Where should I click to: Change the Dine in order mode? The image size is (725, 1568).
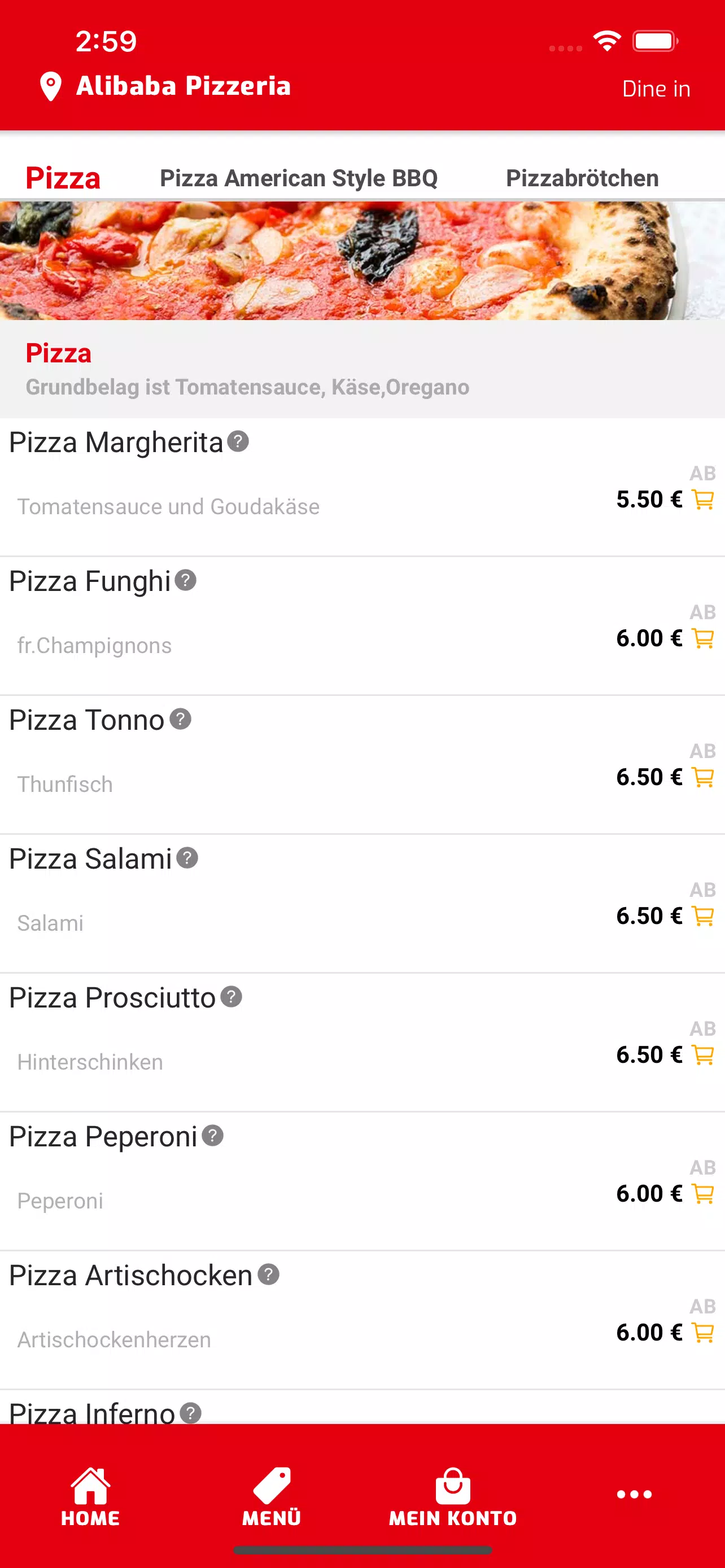point(656,89)
